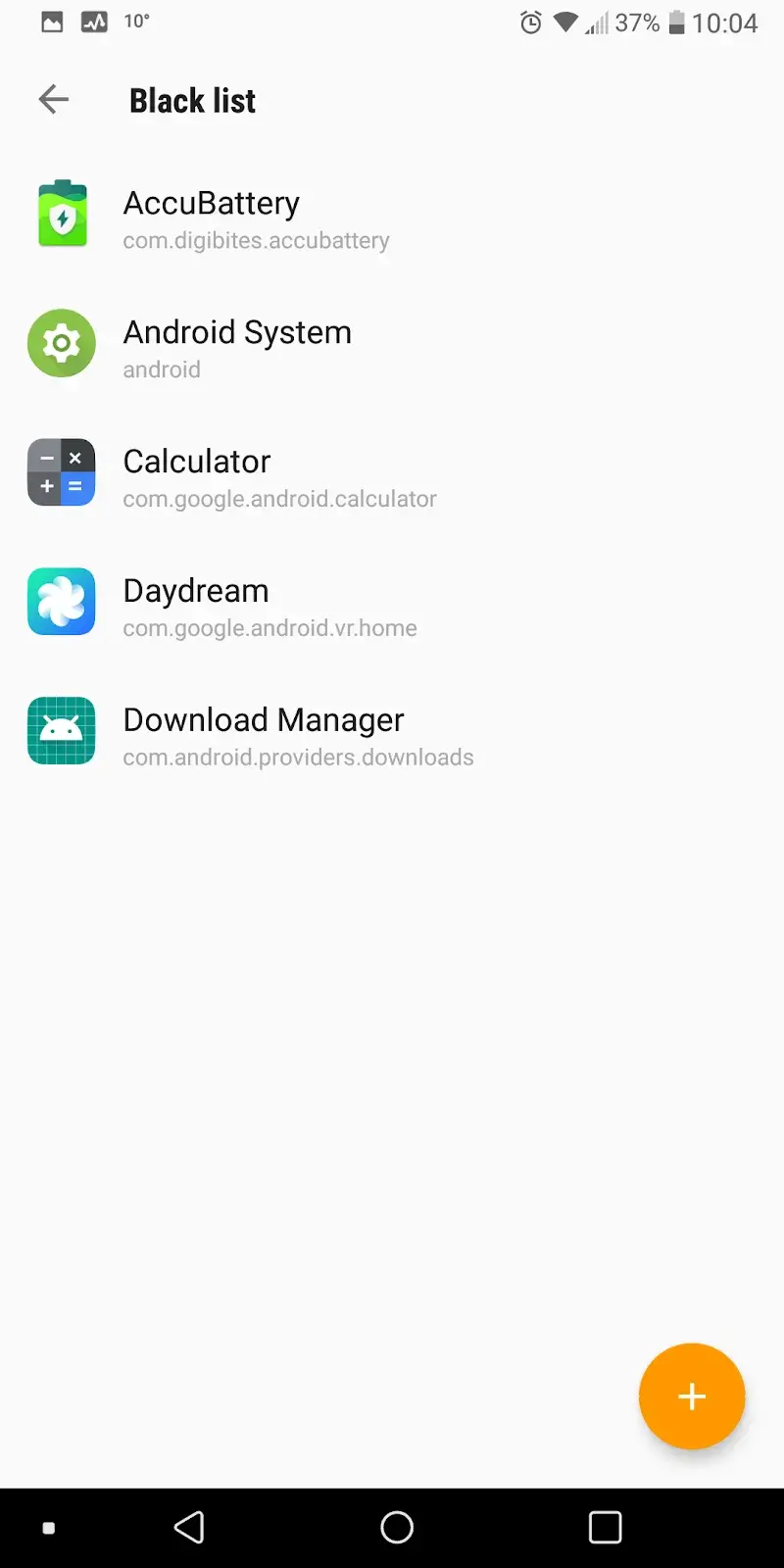Screen dimensions: 784x1568
Task: Open the graph notification icon
Action: [x=93, y=22]
